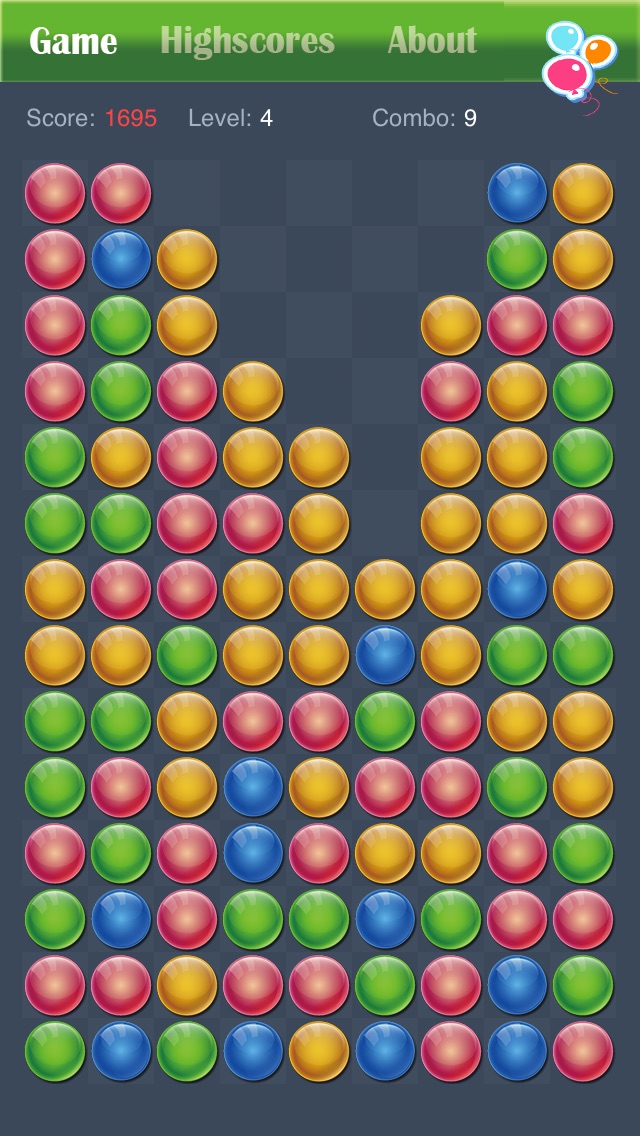The width and height of the screenshot is (640, 1136).
Task: Pop the green bubble in the second row
Action: coord(517,259)
